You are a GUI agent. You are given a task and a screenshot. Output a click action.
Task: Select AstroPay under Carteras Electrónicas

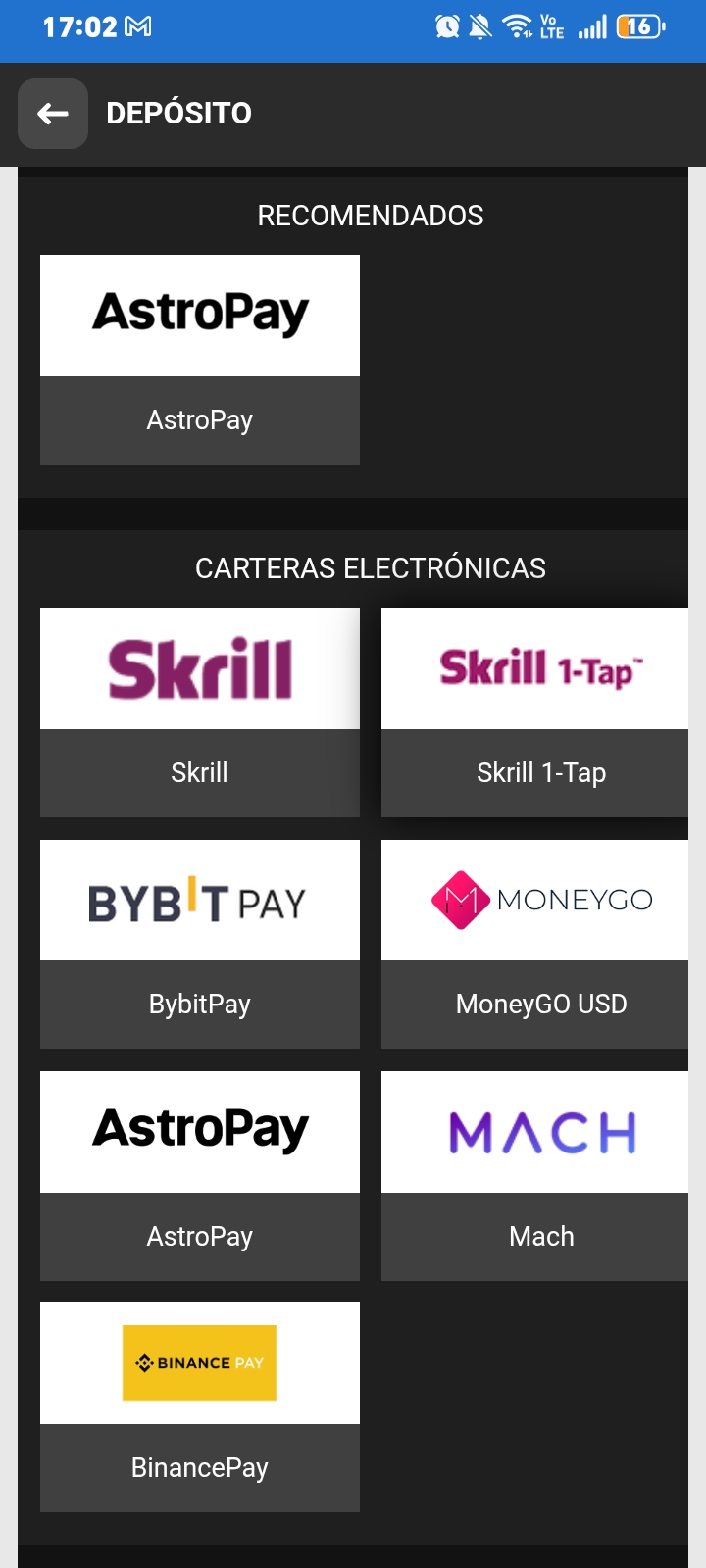click(x=200, y=1176)
